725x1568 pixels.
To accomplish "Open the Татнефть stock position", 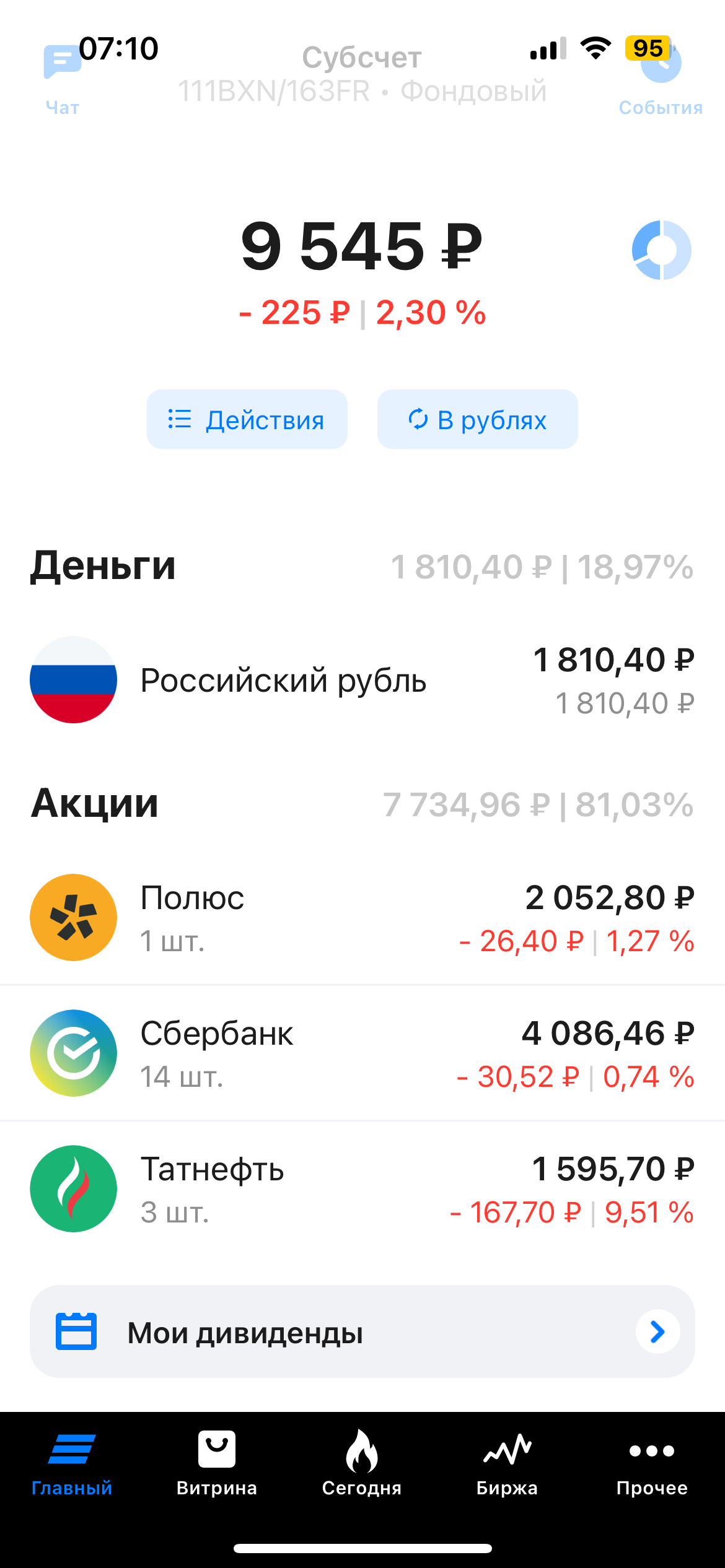I will (x=362, y=1189).
